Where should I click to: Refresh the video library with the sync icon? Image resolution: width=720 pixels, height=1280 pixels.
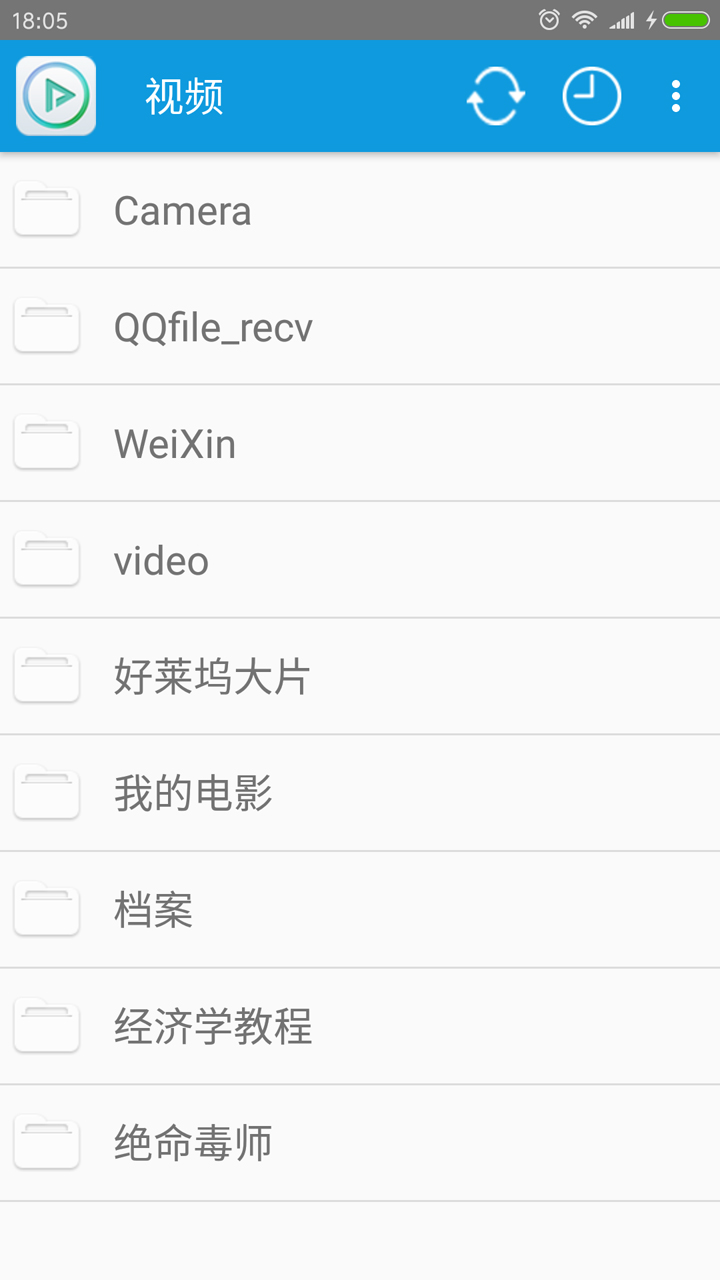coord(495,96)
